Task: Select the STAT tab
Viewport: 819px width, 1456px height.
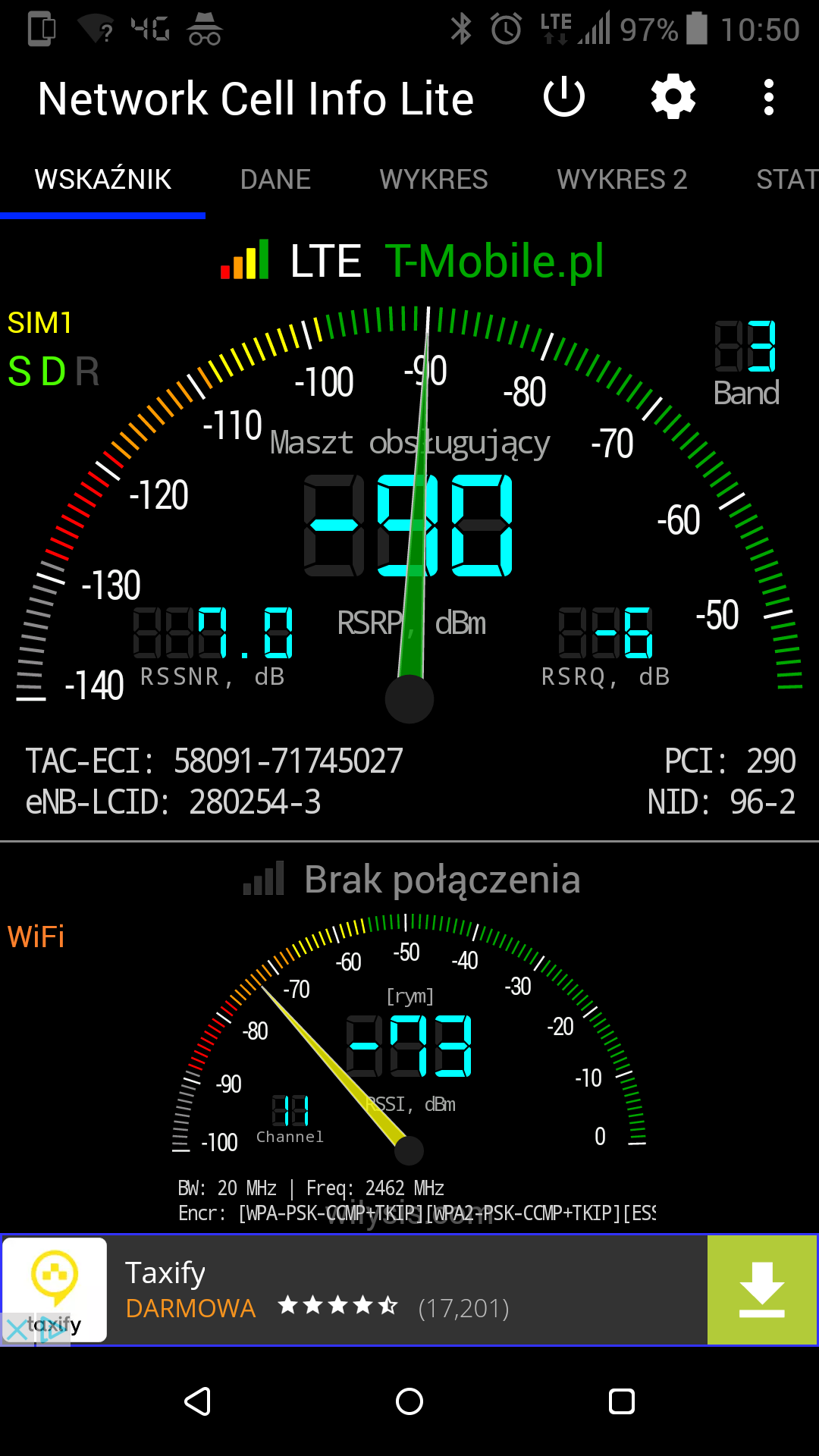Action: pyautogui.click(x=787, y=180)
